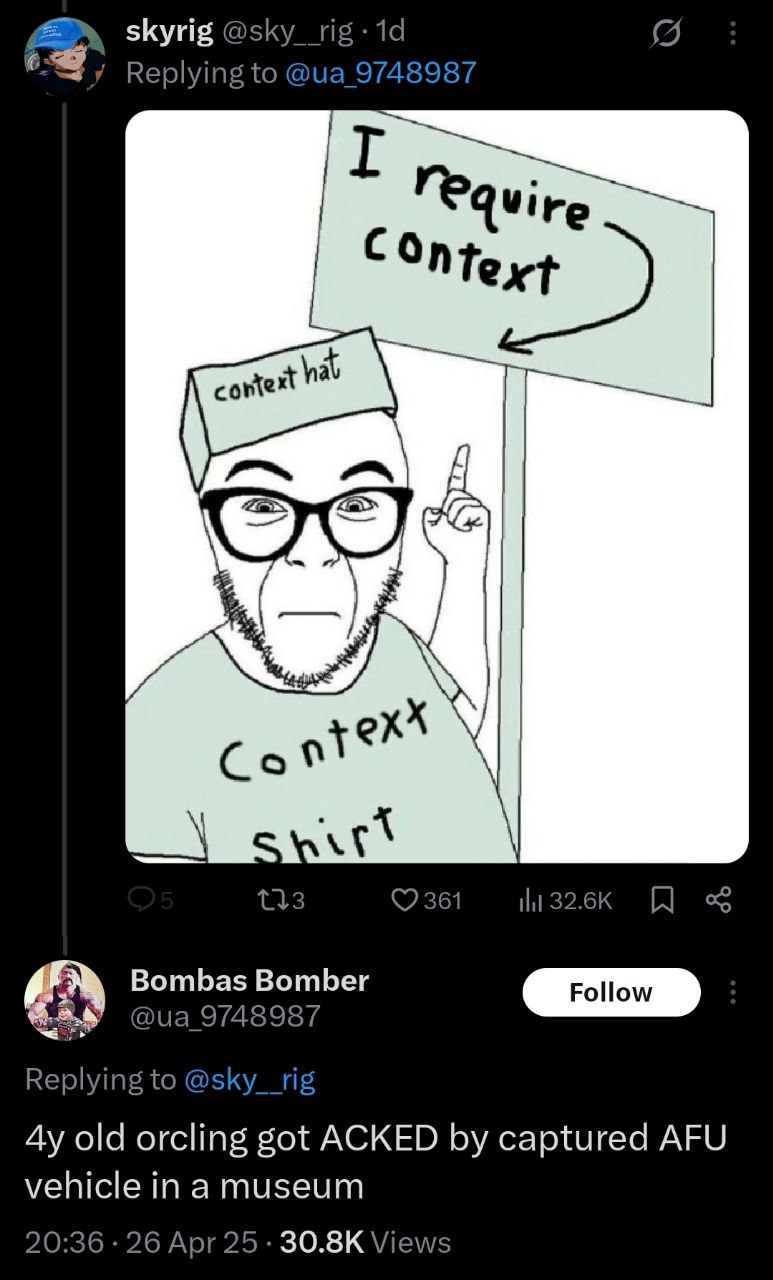
Task: Follow Bombas Bomber
Action: pos(610,992)
